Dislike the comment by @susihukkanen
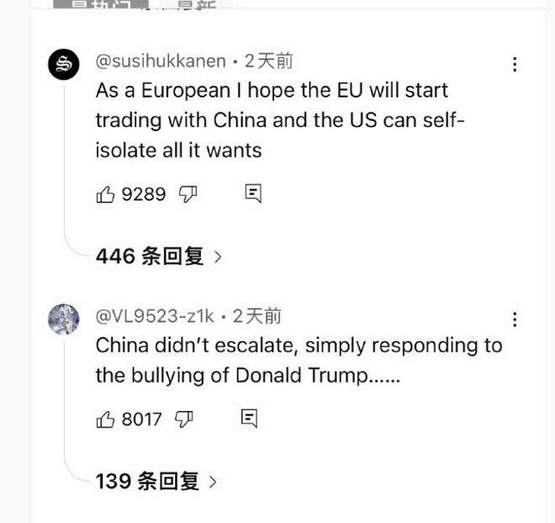This screenshot has height=523, width=555. (x=188, y=194)
